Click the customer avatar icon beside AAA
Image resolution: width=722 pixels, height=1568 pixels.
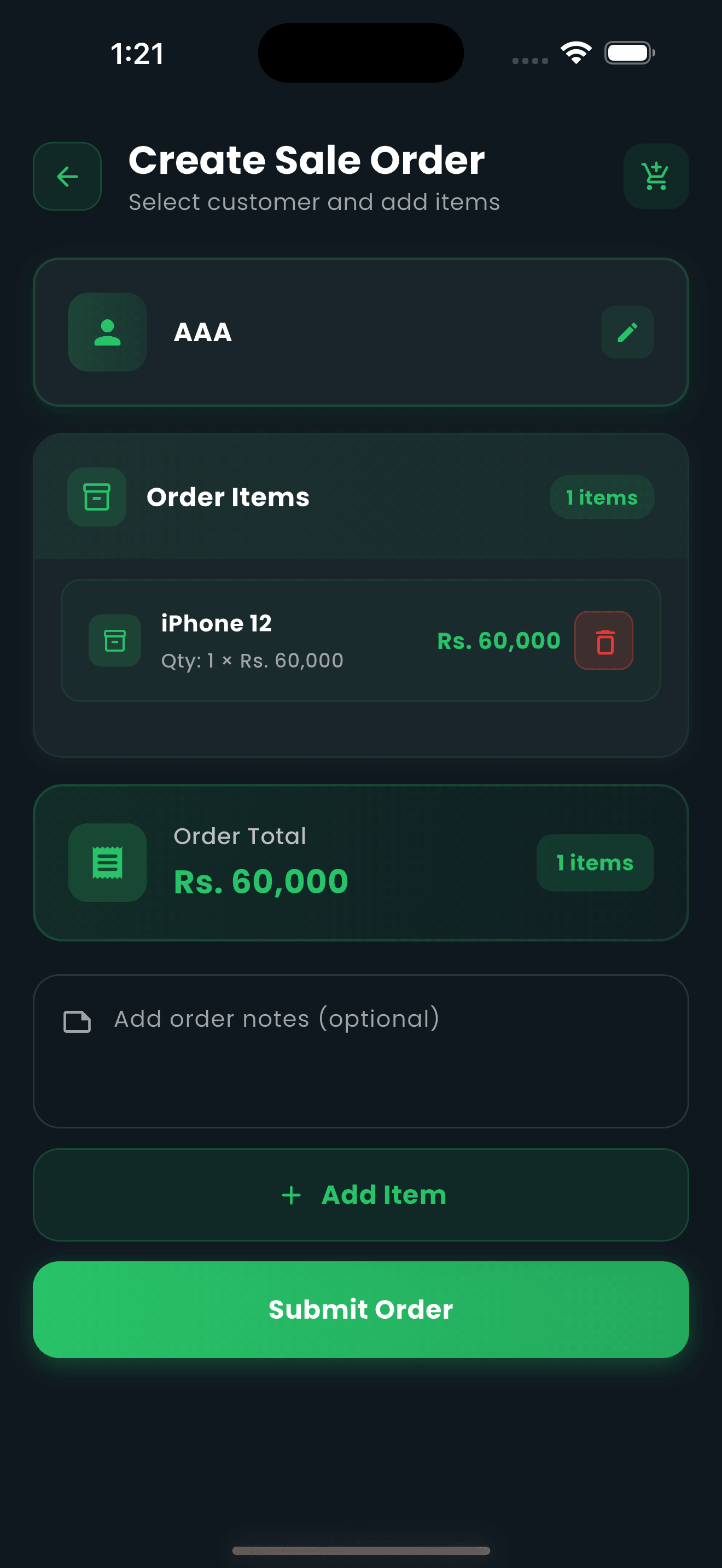pyautogui.click(x=107, y=332)
